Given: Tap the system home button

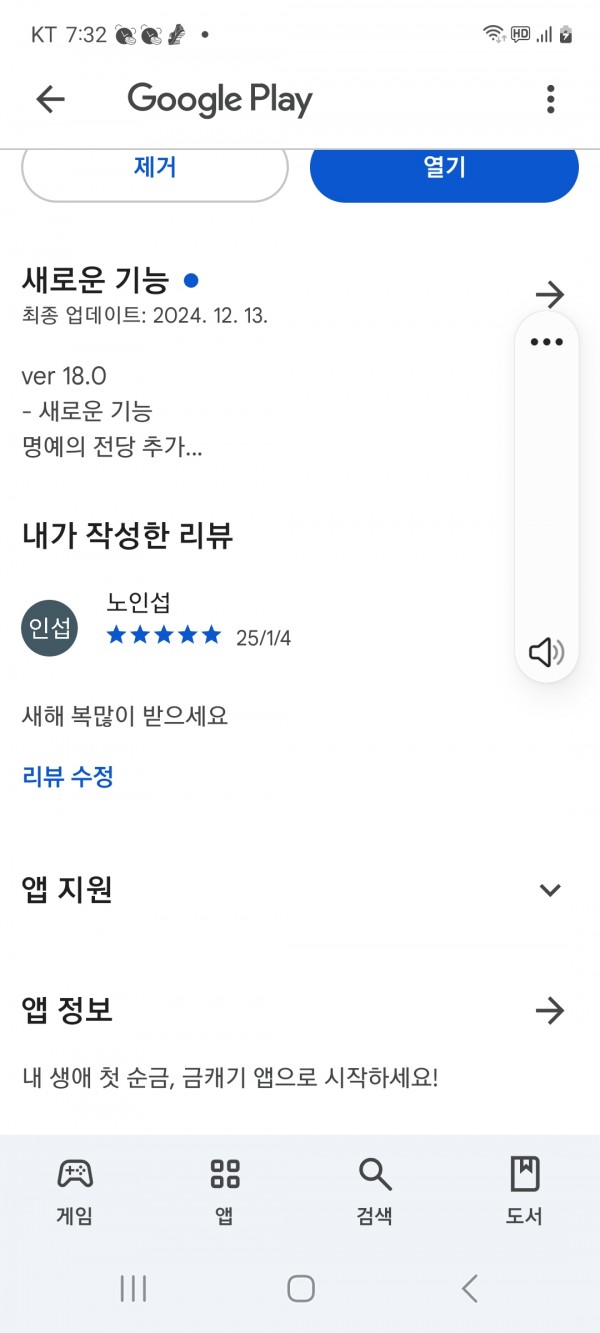Looking at the screenshot, I should pyautogui.click(x=301, y=1288).
